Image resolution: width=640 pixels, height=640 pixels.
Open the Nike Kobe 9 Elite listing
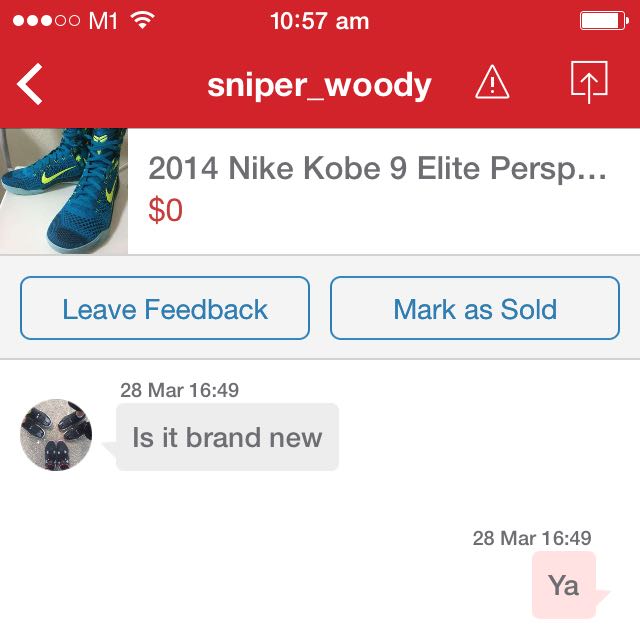[x=378, y=190]
